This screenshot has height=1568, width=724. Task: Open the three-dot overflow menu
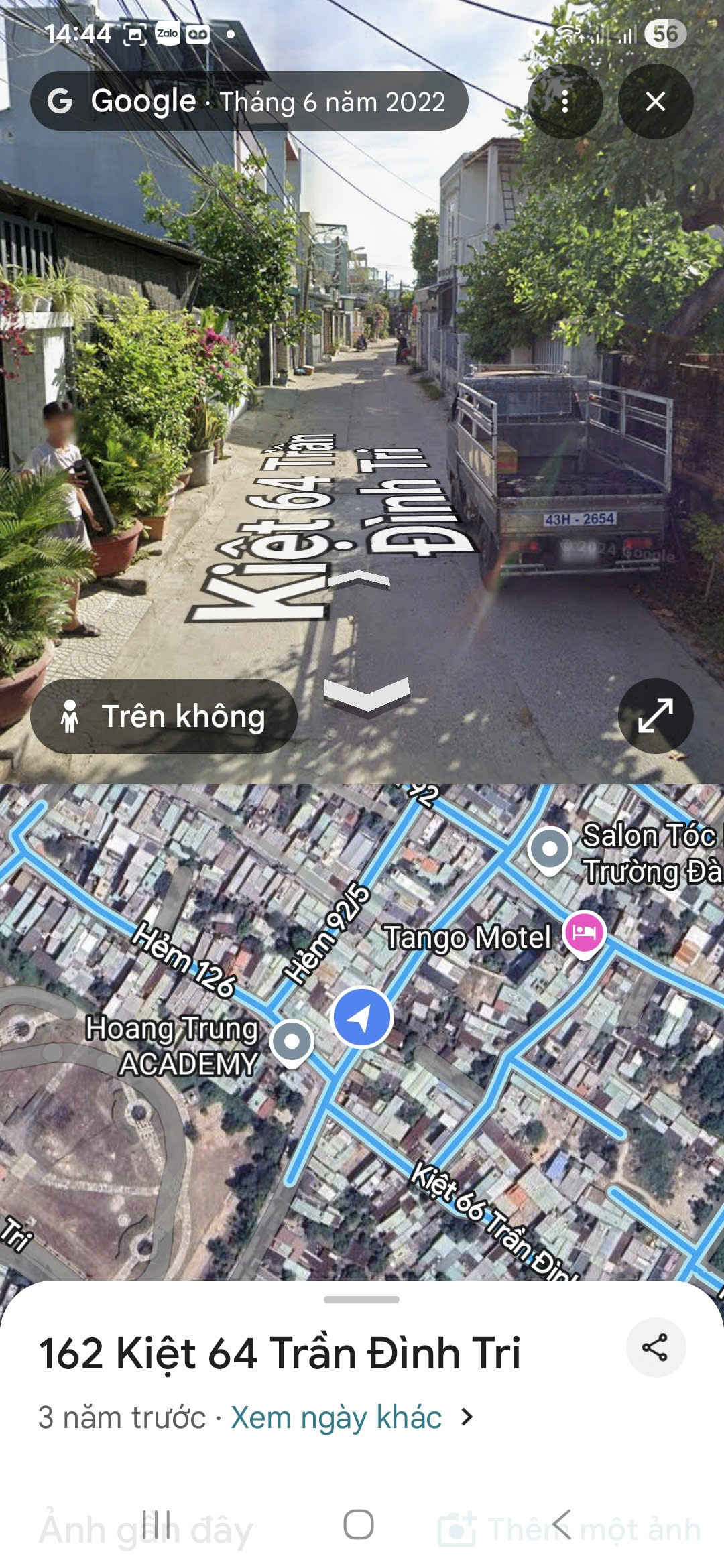coord(566,102)
